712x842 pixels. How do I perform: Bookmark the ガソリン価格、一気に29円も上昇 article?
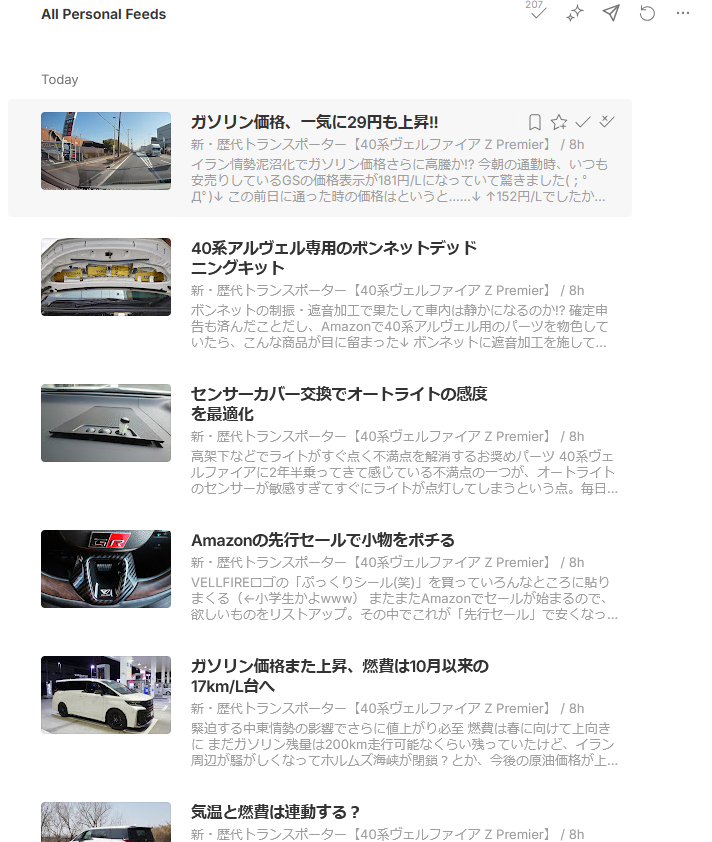535,122
